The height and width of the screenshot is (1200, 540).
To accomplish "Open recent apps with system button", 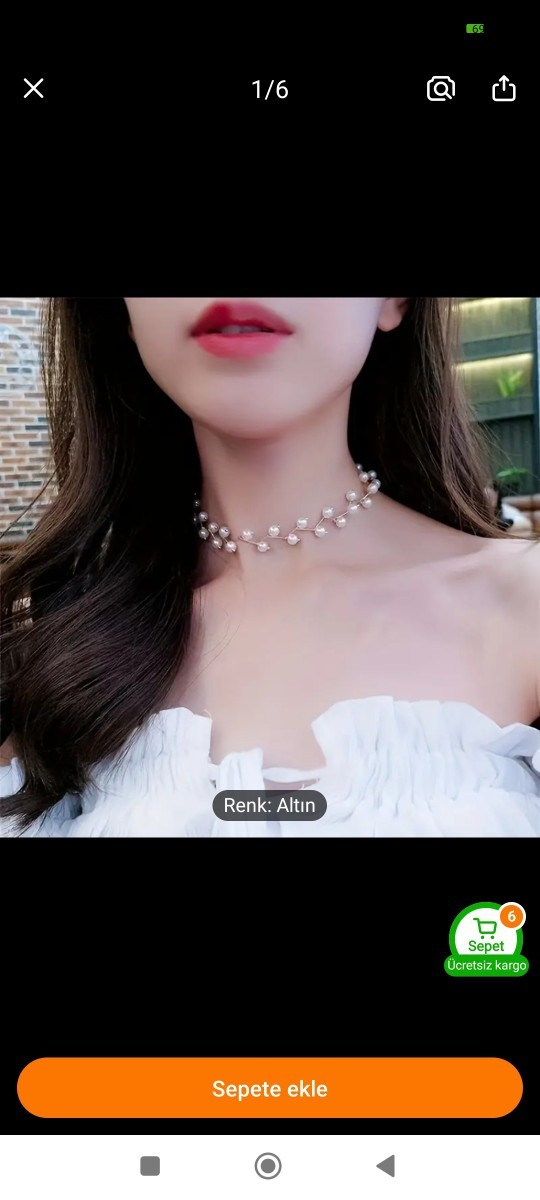I will coord(150,1165).
